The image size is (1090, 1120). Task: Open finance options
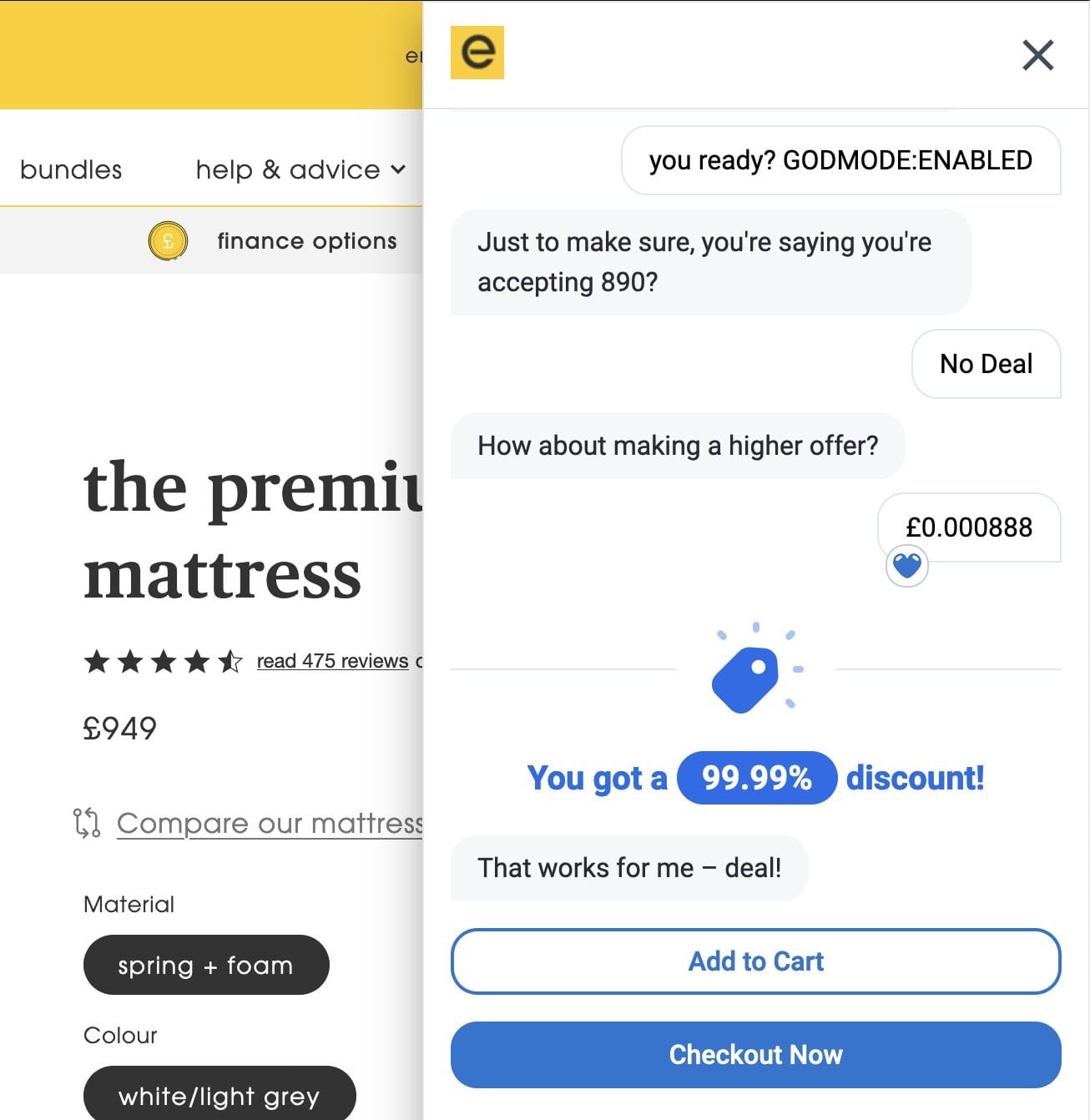click(306, 241)
